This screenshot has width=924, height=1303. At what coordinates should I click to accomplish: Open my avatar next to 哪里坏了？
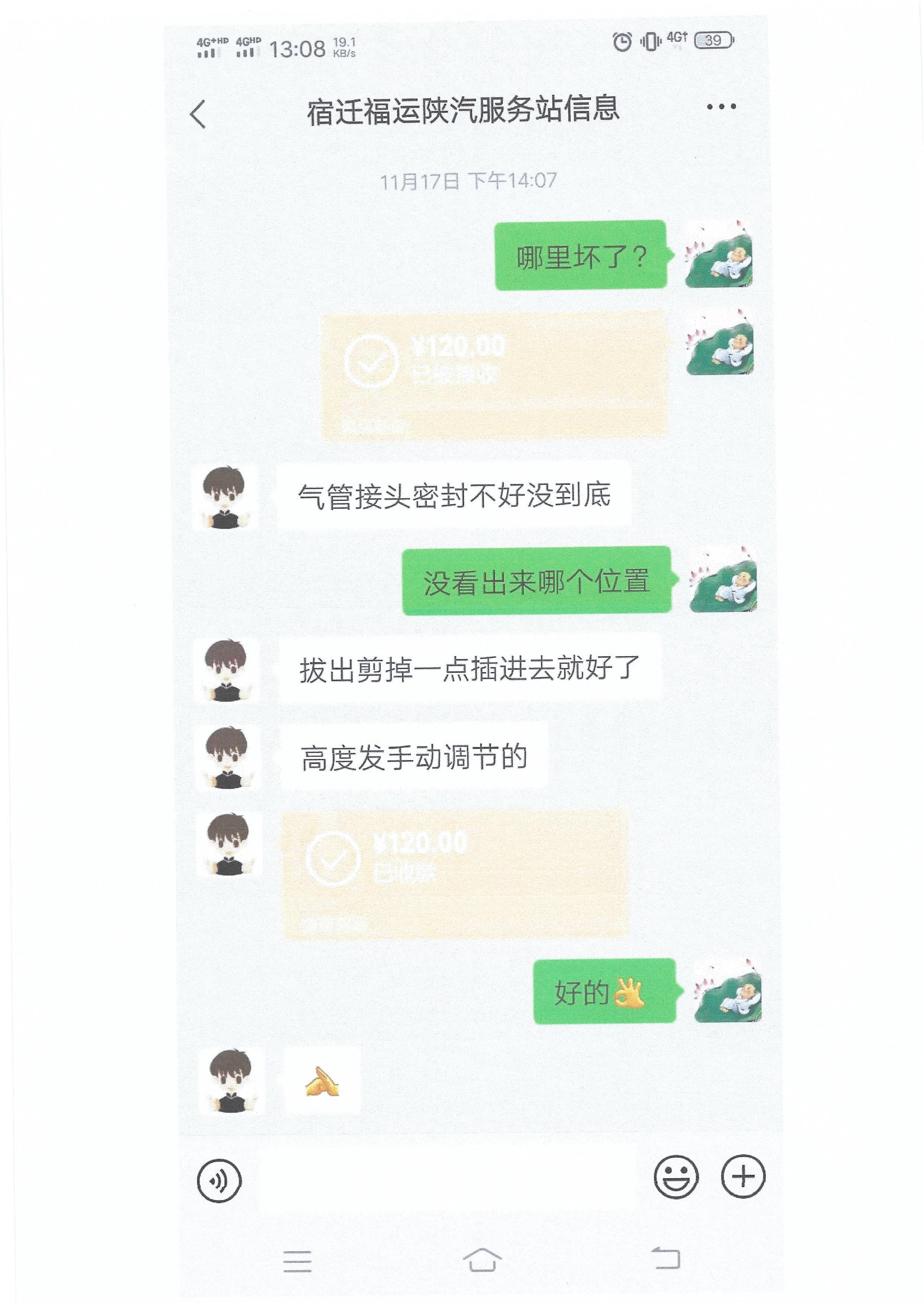coord(718,254)
